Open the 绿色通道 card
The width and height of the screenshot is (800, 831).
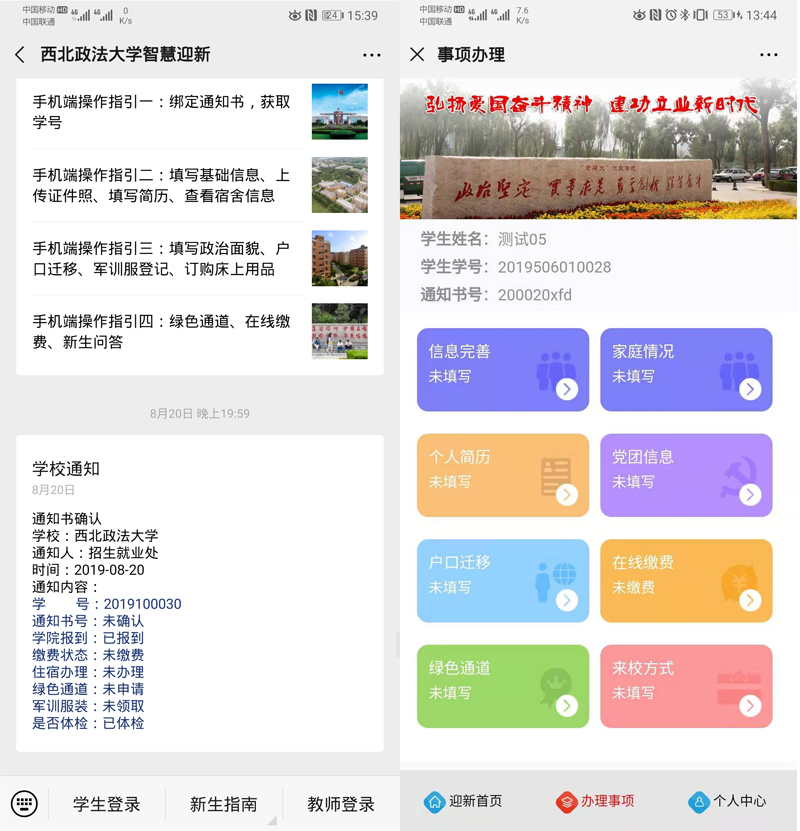[x=503, y=686]
